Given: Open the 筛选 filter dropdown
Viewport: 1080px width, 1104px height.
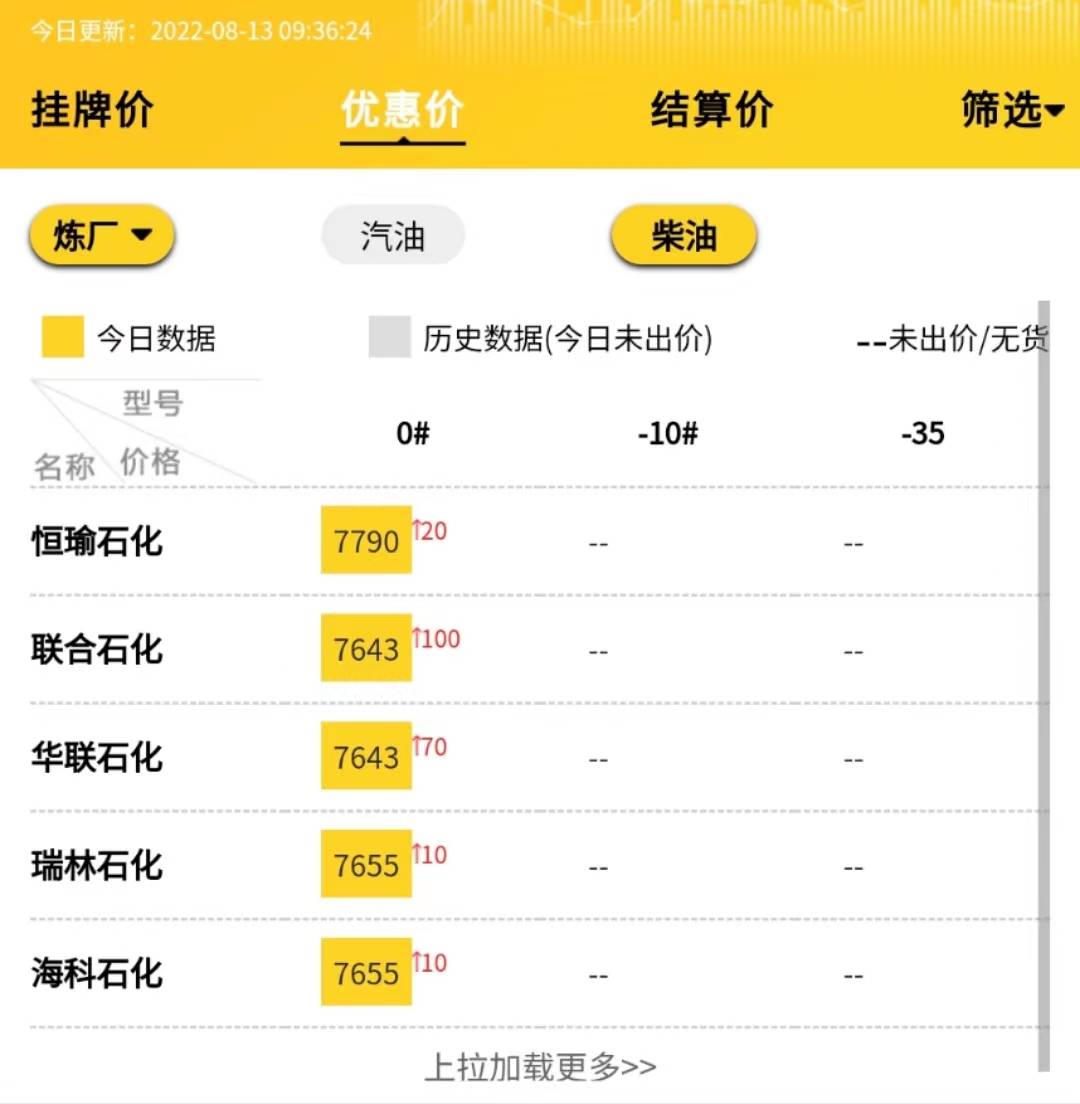Looking at the screenshot, I should click(1012, 110).
